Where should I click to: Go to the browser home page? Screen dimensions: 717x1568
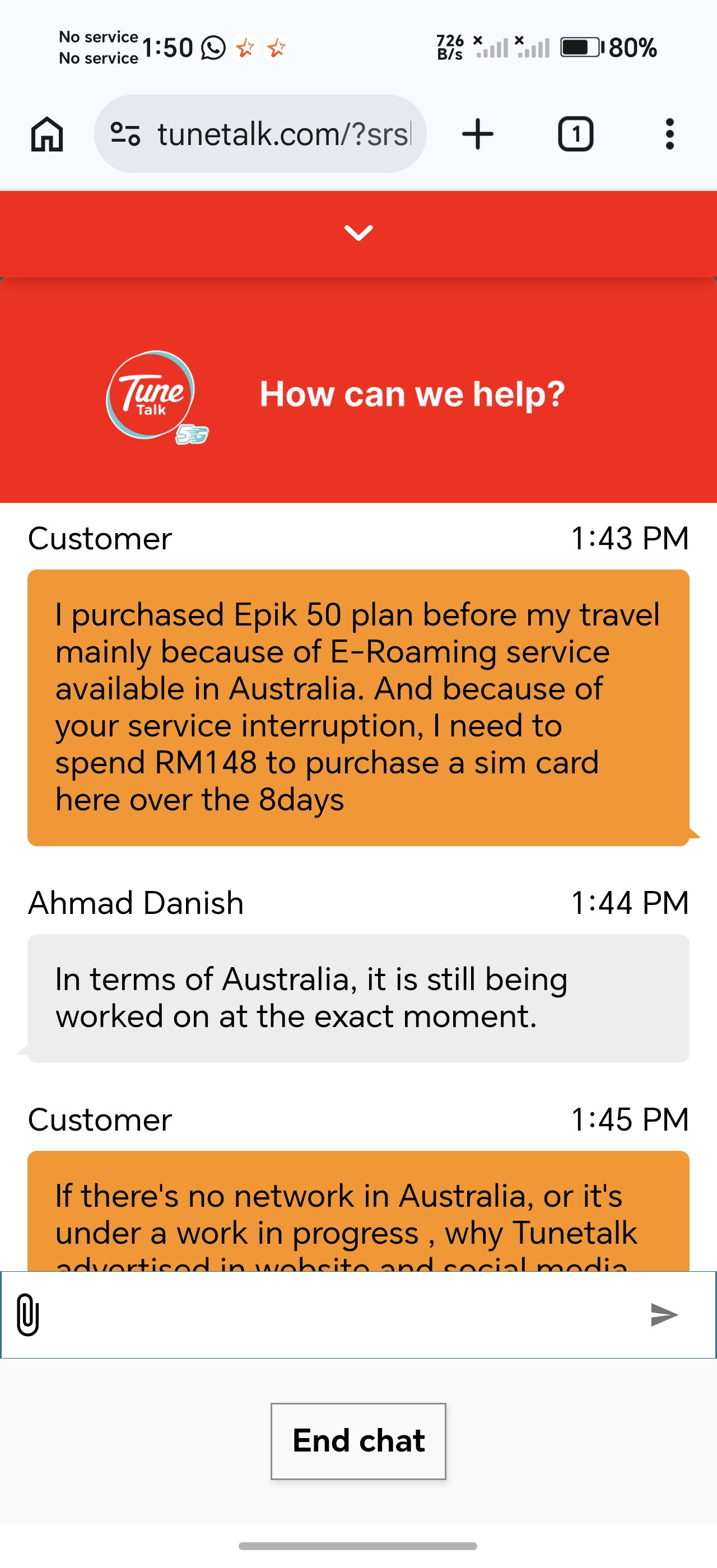pos(47,134)
